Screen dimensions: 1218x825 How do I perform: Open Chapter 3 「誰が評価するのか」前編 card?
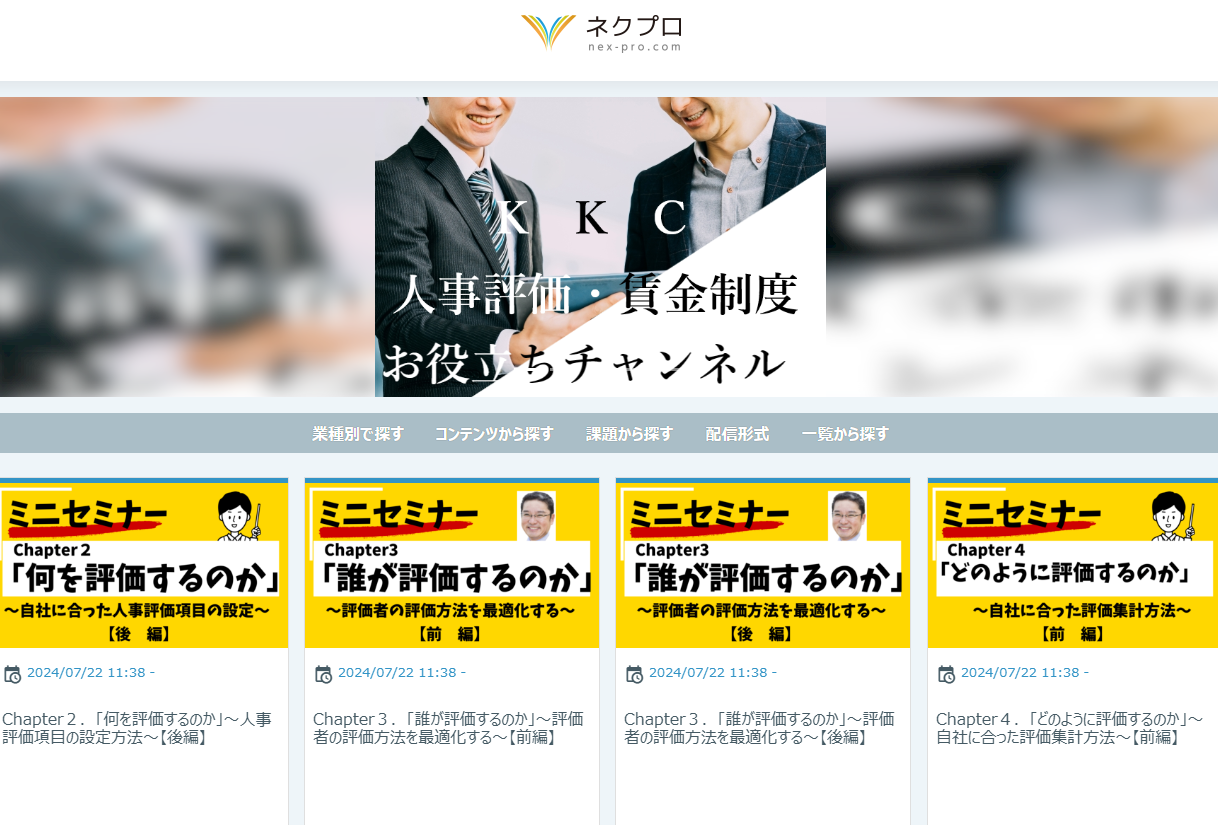point(452,565)
